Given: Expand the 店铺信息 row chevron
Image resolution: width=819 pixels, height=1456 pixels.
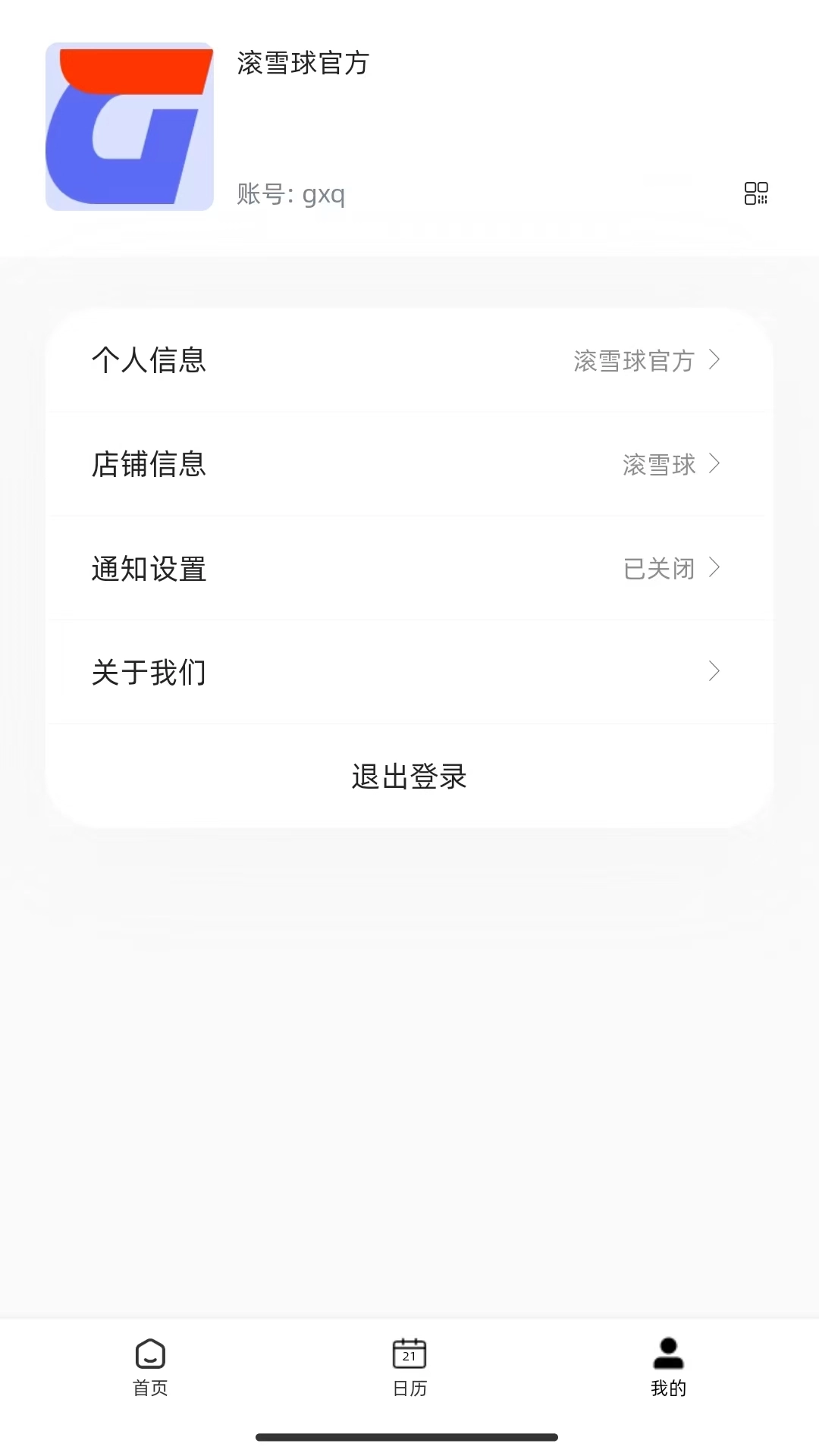Looking at the screenshot, I should [x=714, y=465].
